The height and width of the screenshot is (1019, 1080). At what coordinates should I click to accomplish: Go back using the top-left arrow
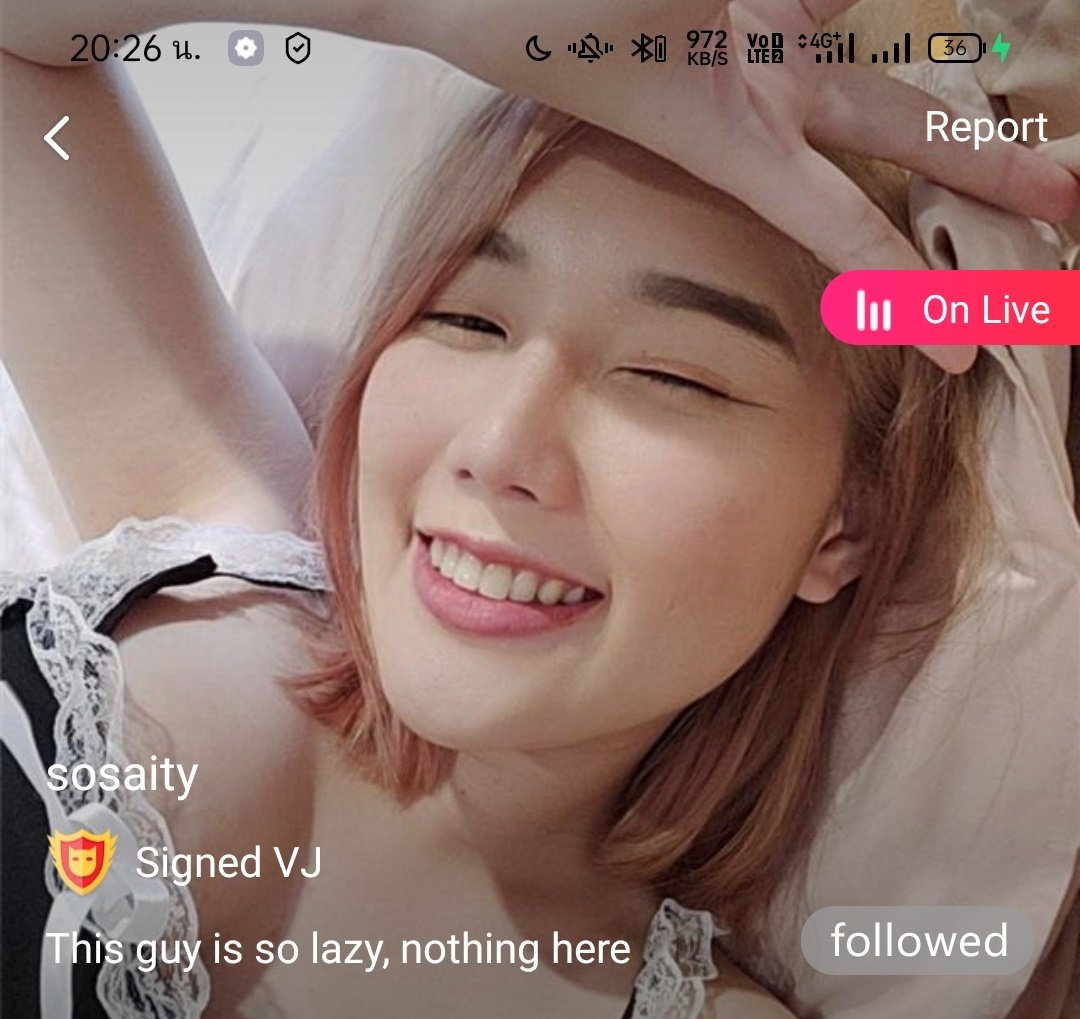tap(57, 138)
